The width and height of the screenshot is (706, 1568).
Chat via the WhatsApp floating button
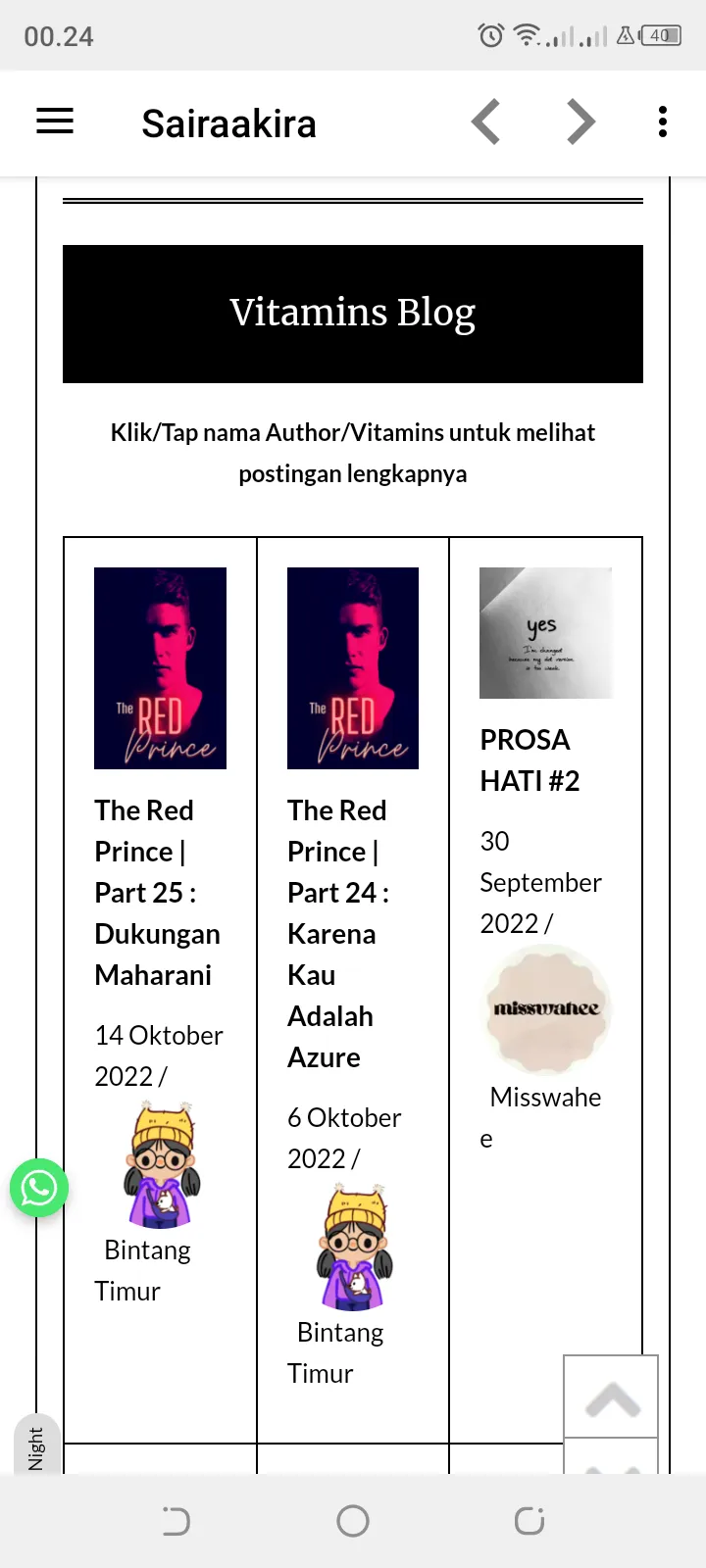coord(39,1188)
